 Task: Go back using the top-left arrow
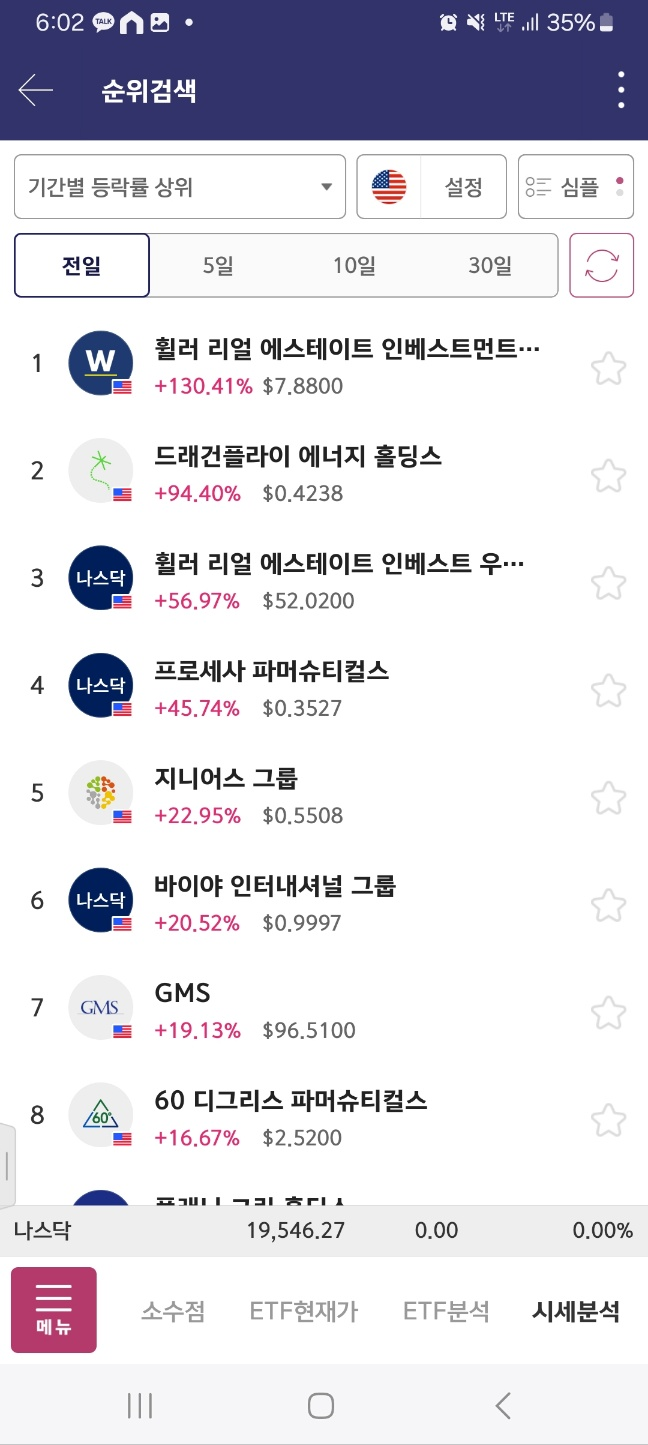tap(35, 91)
